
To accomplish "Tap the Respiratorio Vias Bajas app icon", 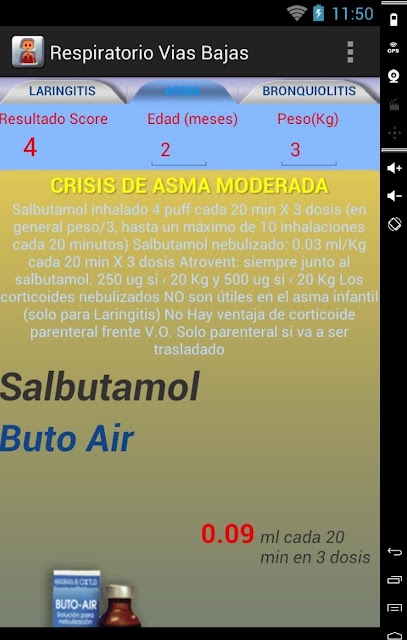I will pos(28,52).
